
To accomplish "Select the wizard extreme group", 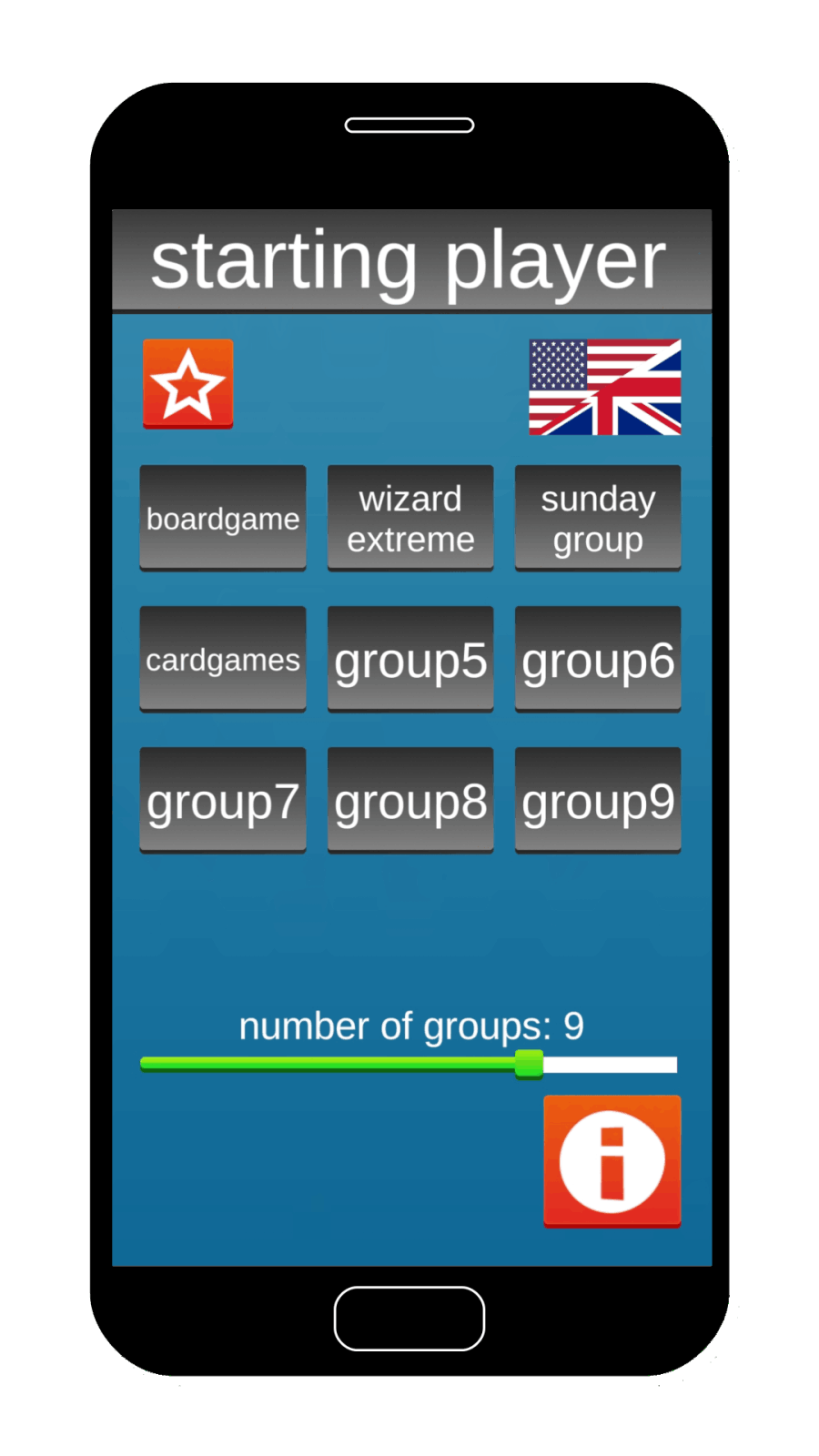I will 410,518.
